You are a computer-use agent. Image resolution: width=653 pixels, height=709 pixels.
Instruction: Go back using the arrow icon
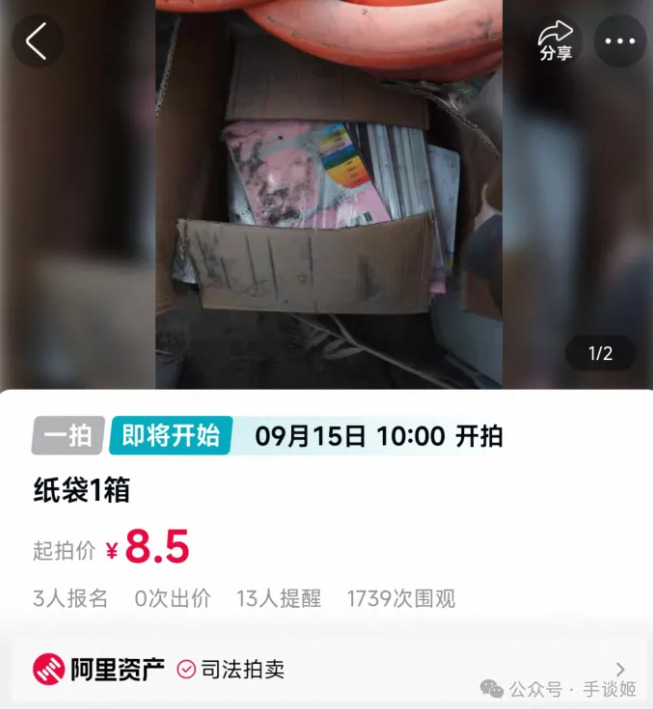[x=37, y=42]
